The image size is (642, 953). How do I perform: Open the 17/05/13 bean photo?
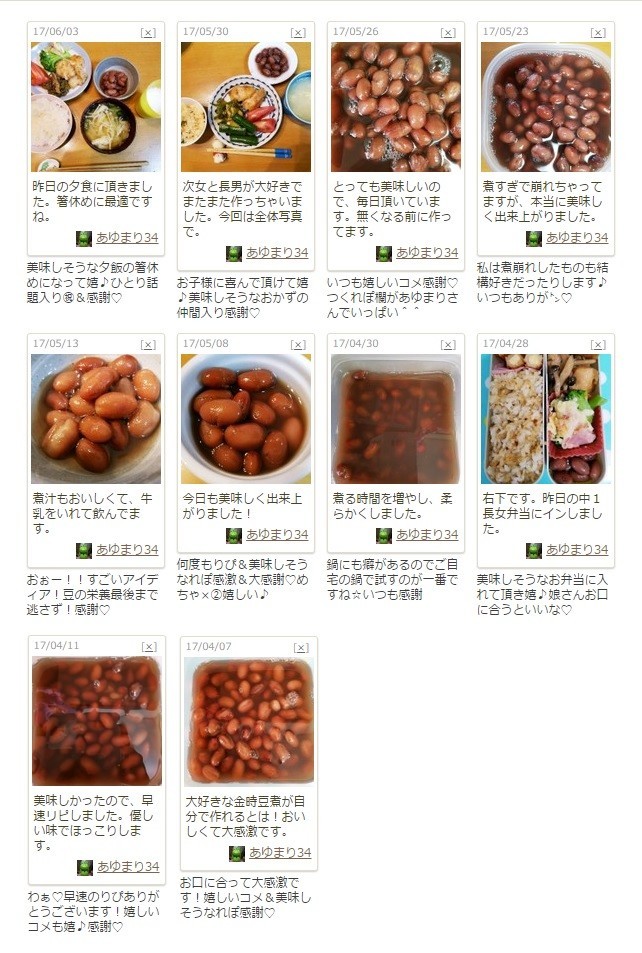pos(96,418)
